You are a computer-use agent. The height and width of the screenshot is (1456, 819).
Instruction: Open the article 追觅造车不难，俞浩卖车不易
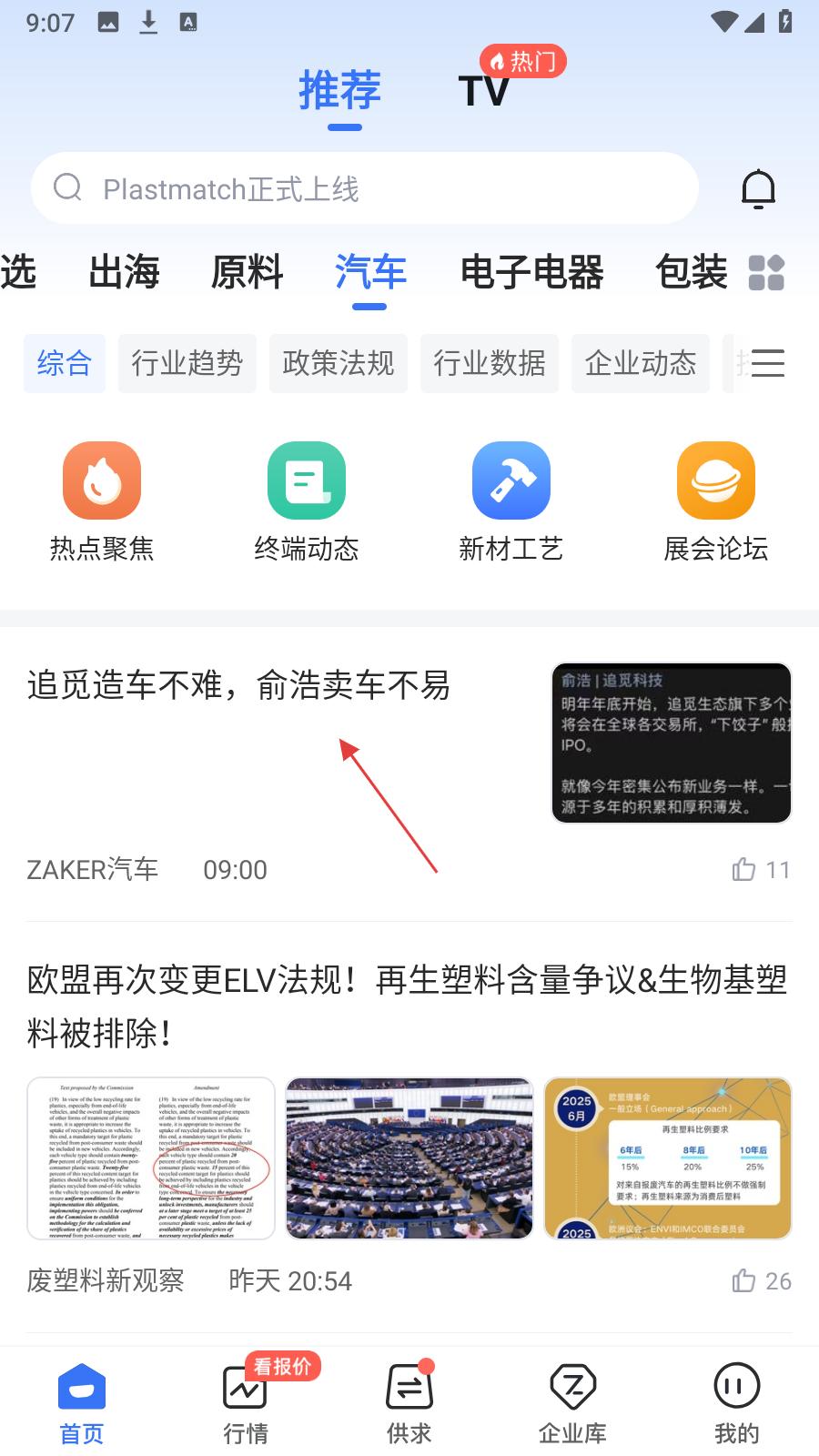click(x=238, y=685)
